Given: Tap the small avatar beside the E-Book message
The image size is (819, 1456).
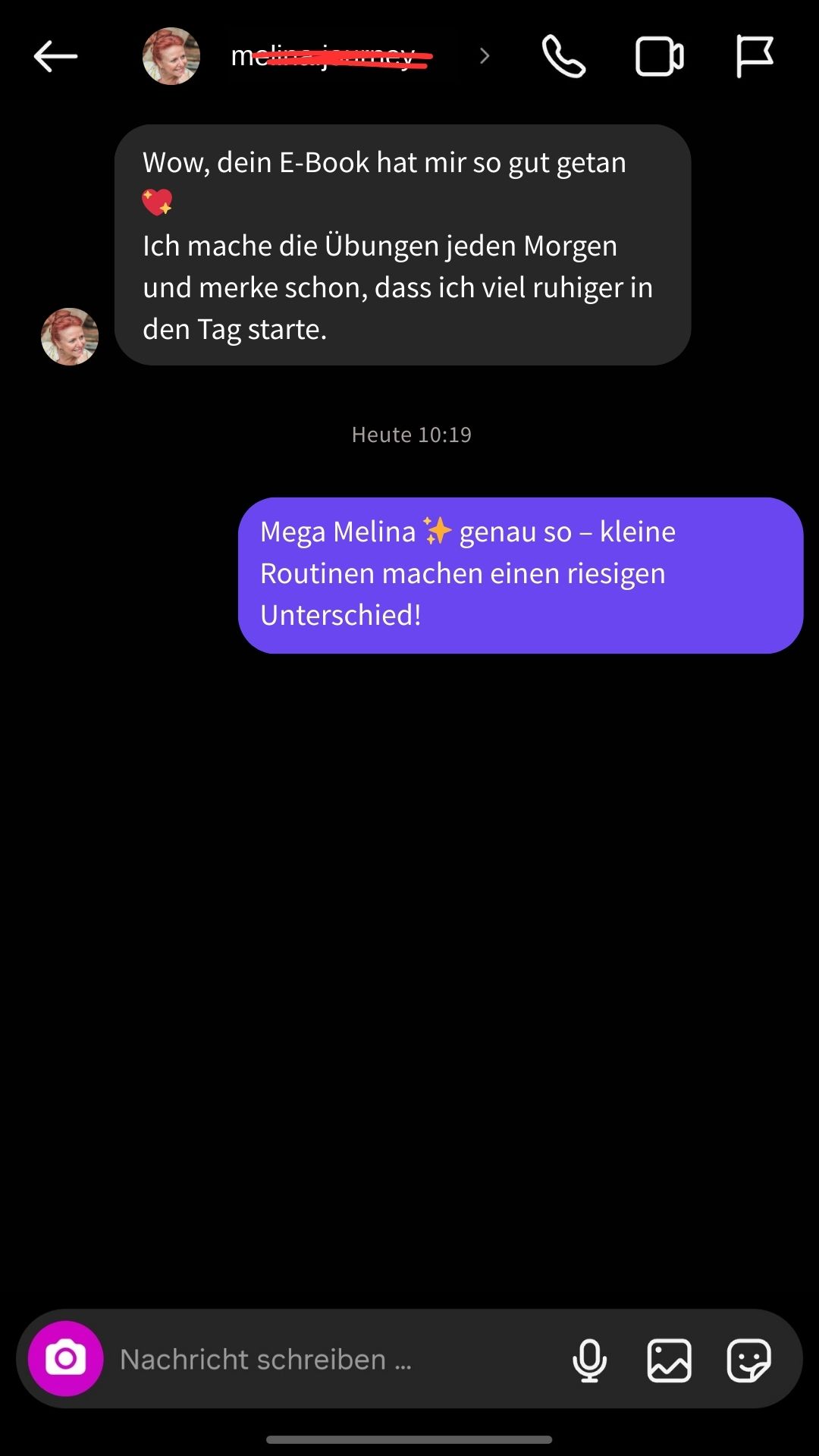Looking at the screenshot, I should [69, 337].
